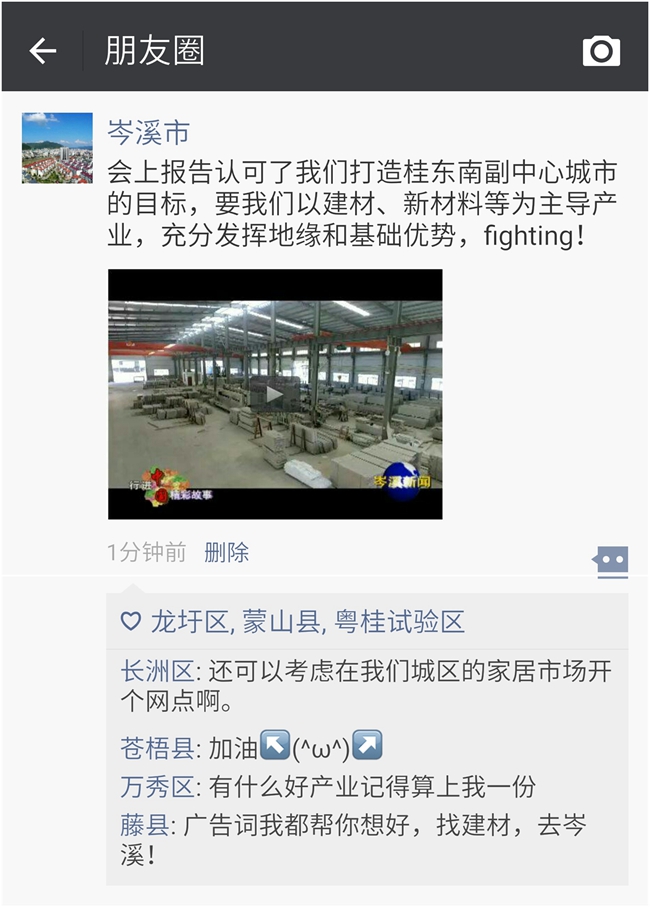The height and width of the screenshot is (907, 650).
Task: Open the camera to post a moment
Action: [601, 51]
